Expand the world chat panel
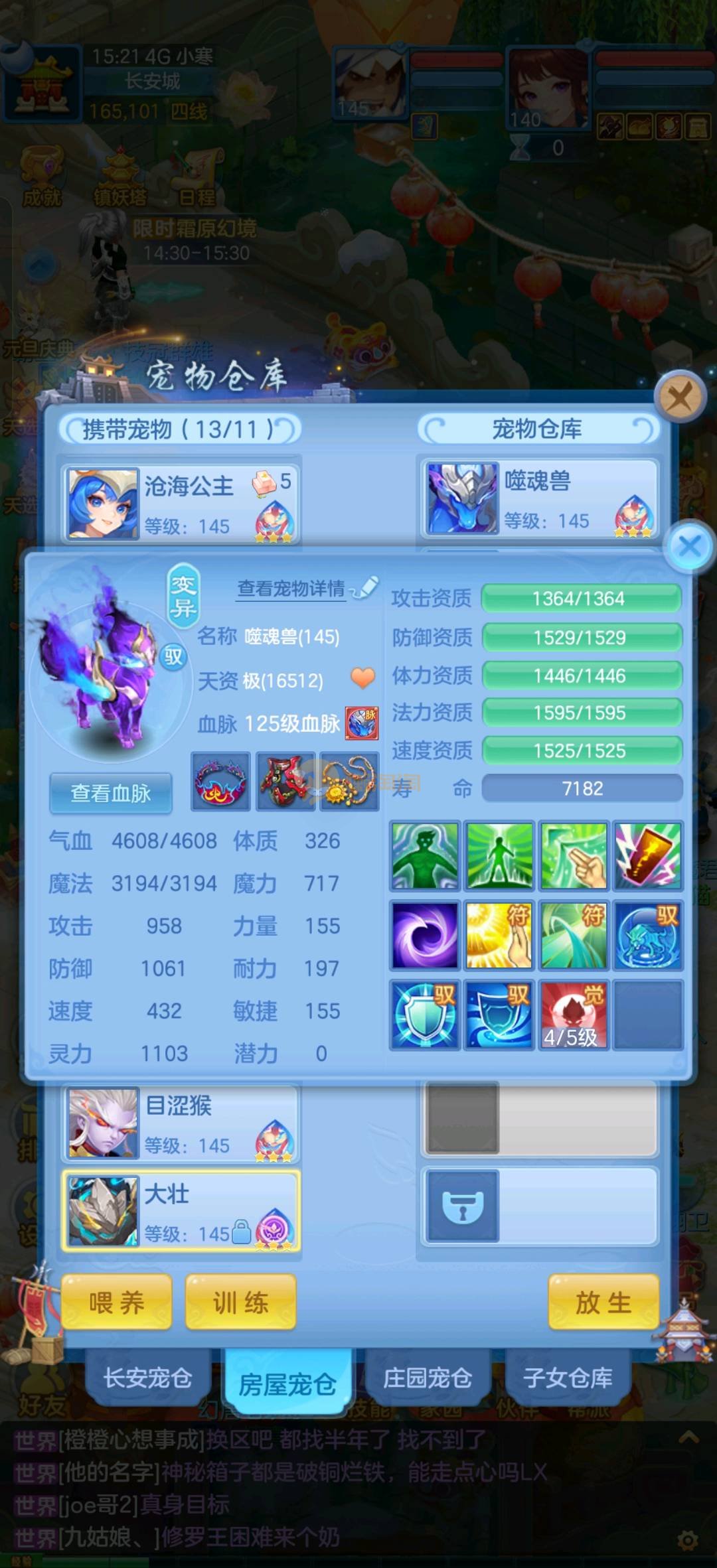The height and width of the screenshot is (1568, 717). click(688, 1439)
